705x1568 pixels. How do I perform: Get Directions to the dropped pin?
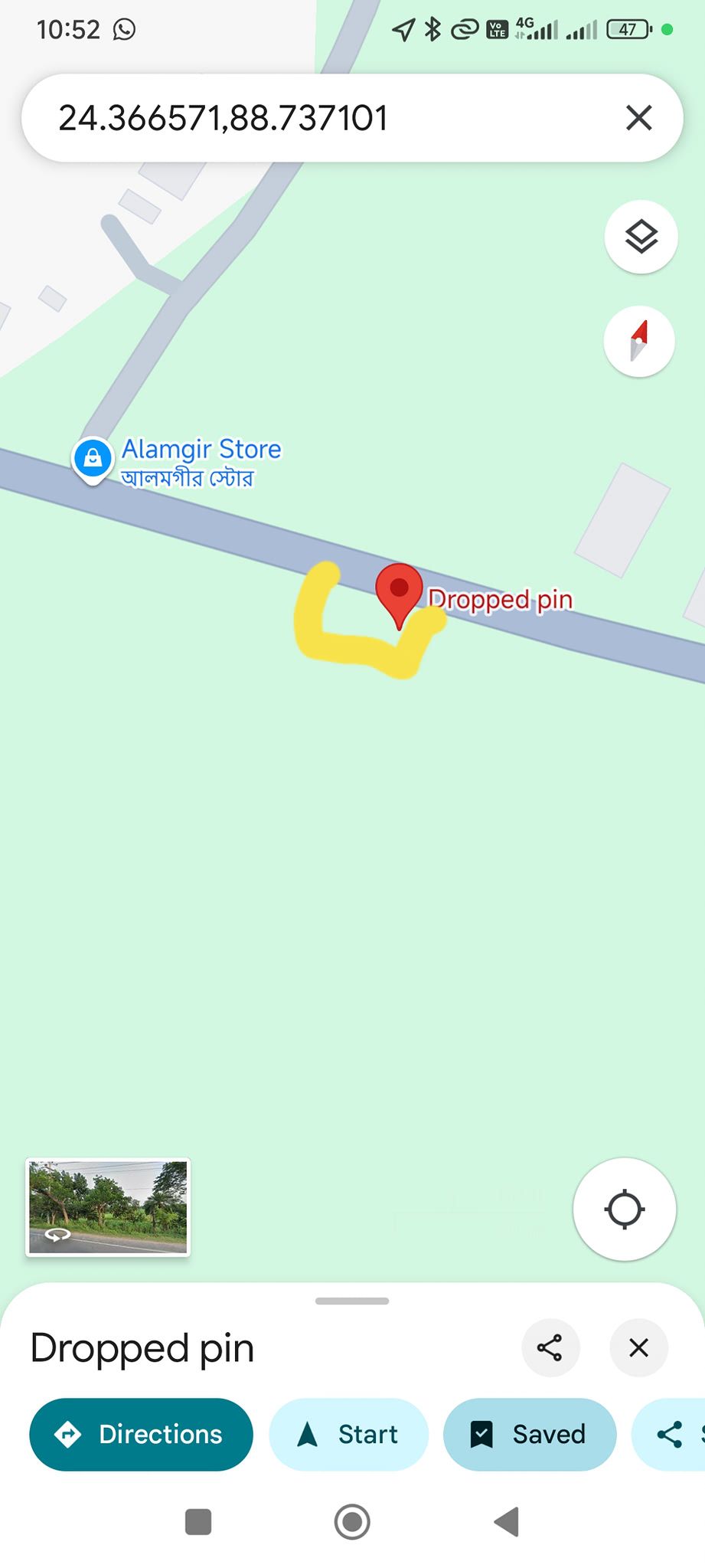click(x=141, y=1434)
